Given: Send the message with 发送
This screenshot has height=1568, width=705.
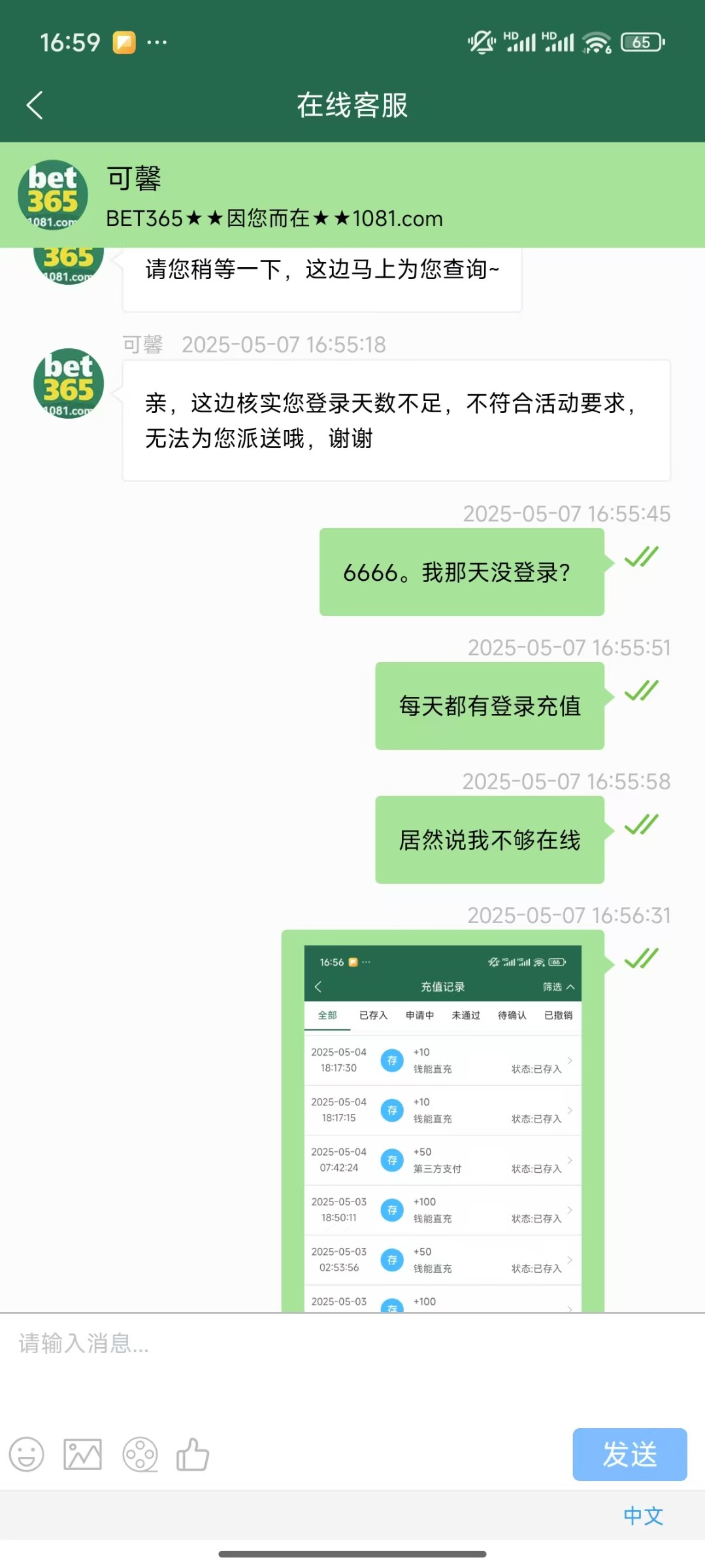Looking at the screenshot, I should click(629, 1455).
